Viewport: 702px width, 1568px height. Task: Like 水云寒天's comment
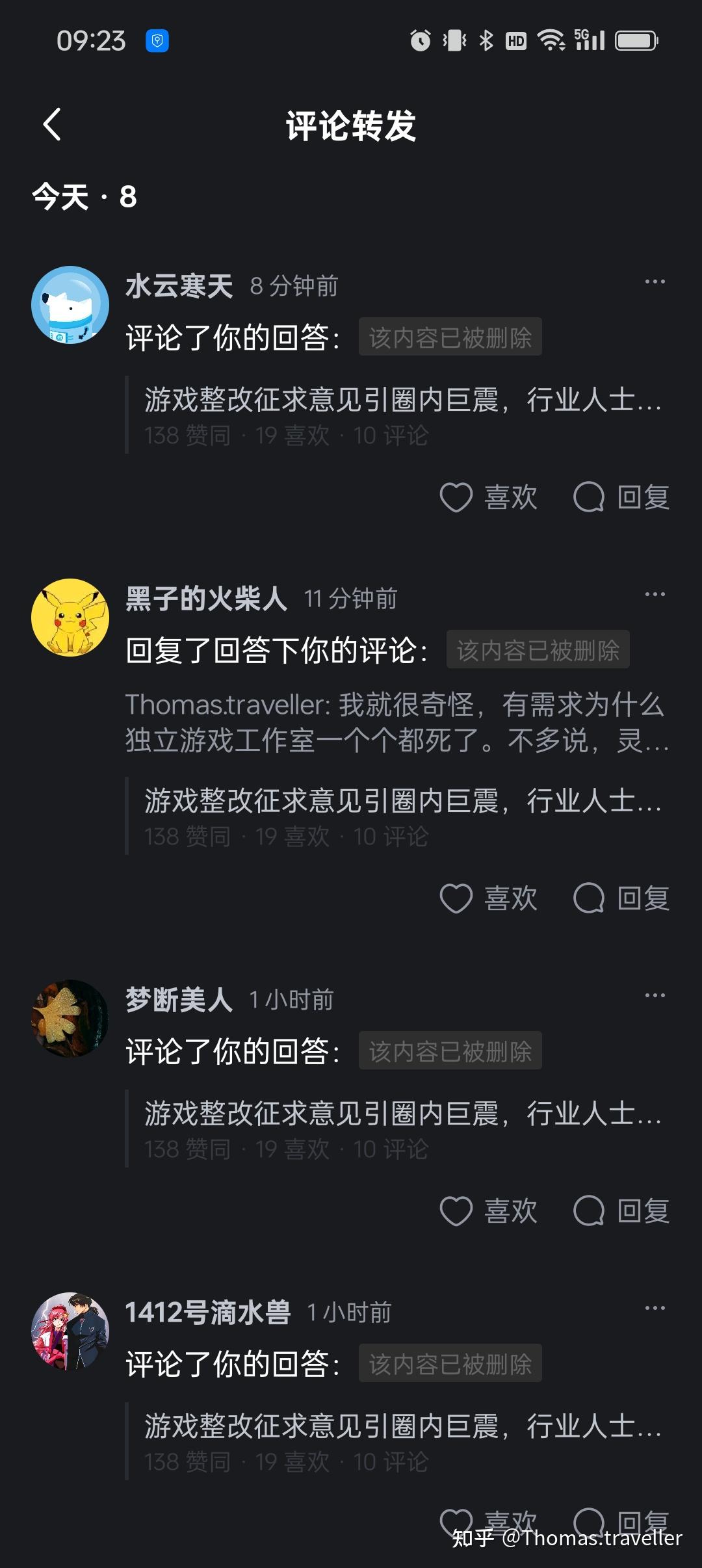click(x=489, y=497)
